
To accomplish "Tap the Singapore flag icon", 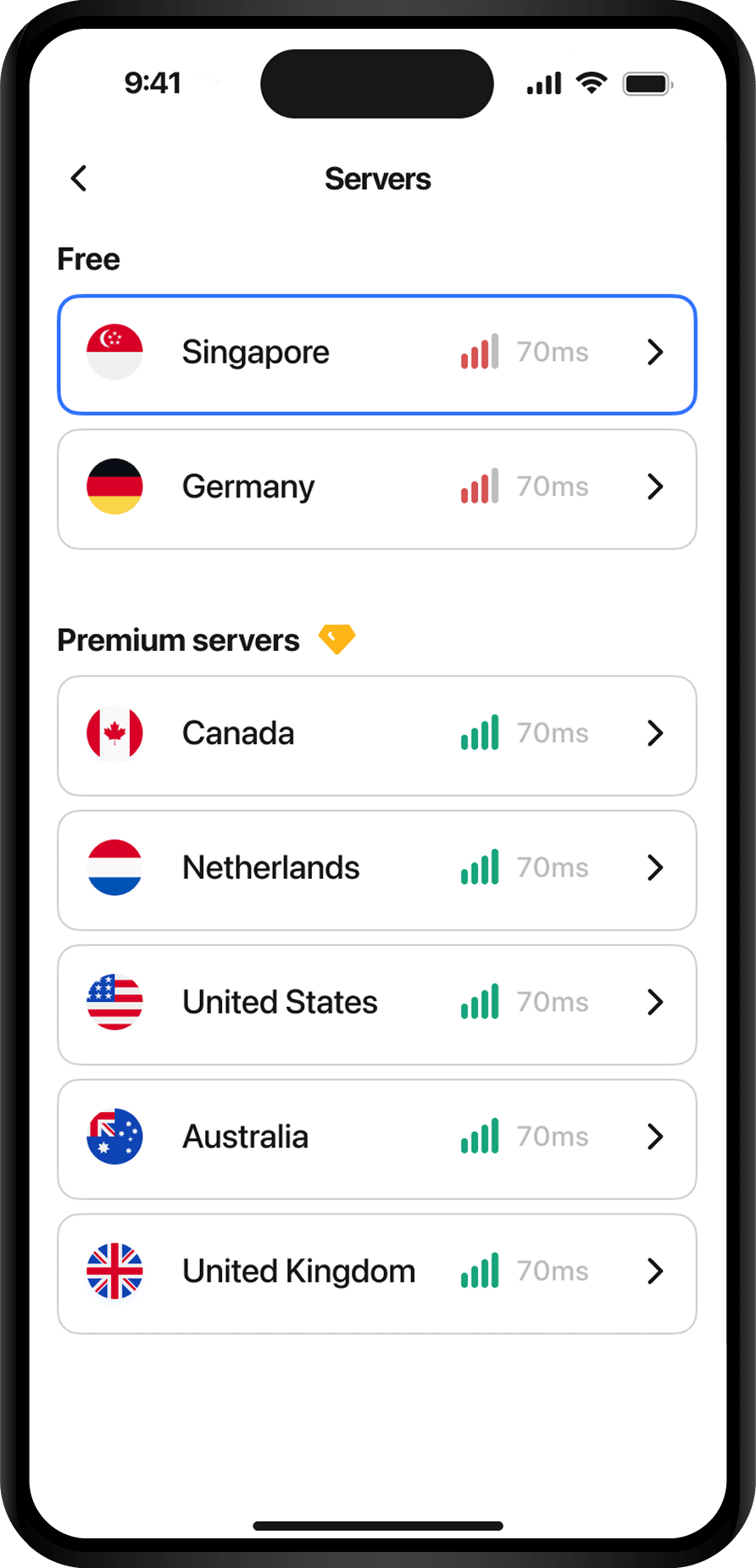I will tap(115, 353).
